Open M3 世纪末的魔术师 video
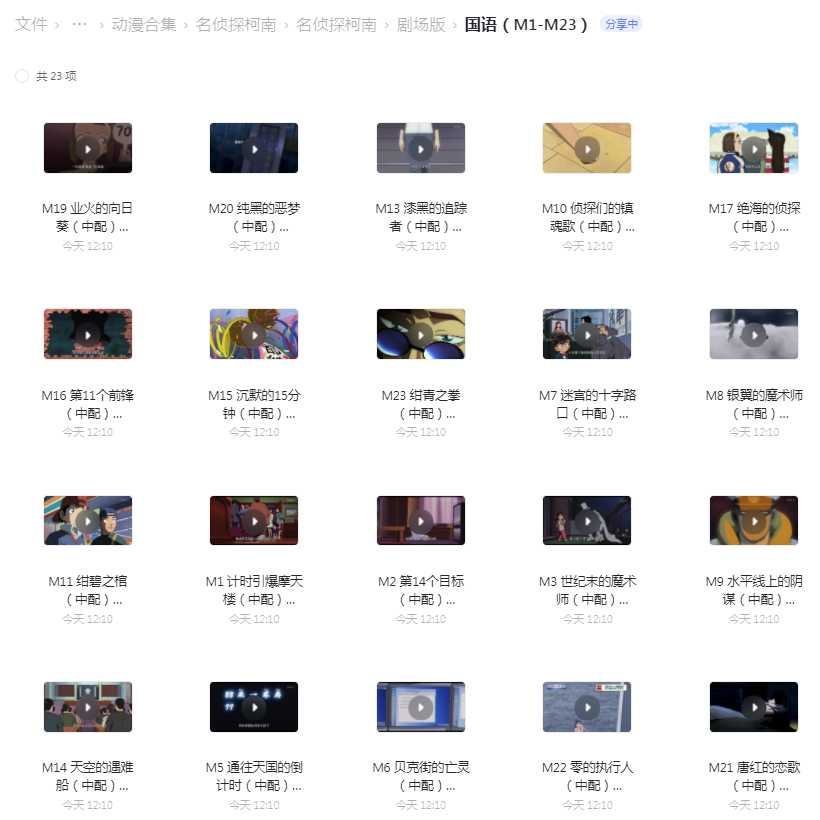The height and width of the screenshot is (820, 820). 587,521
